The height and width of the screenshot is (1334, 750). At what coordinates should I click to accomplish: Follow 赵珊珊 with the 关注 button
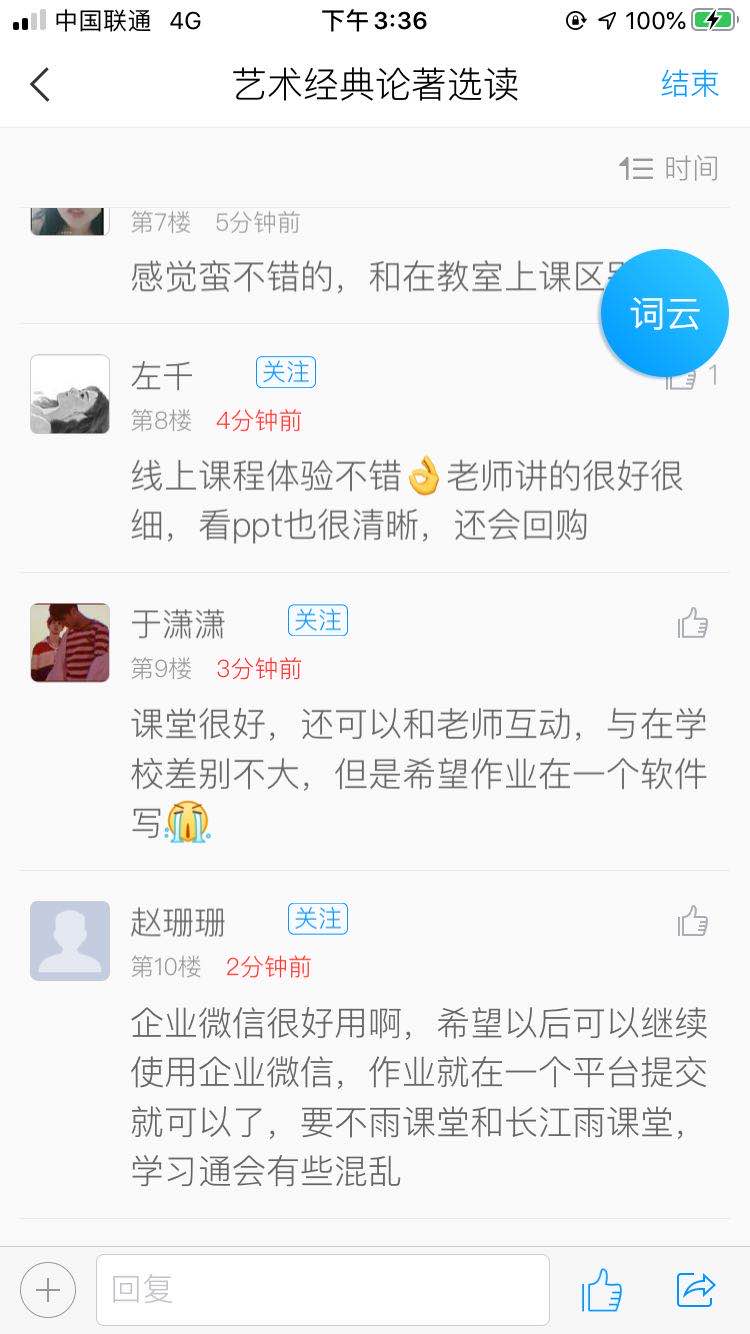318,919
